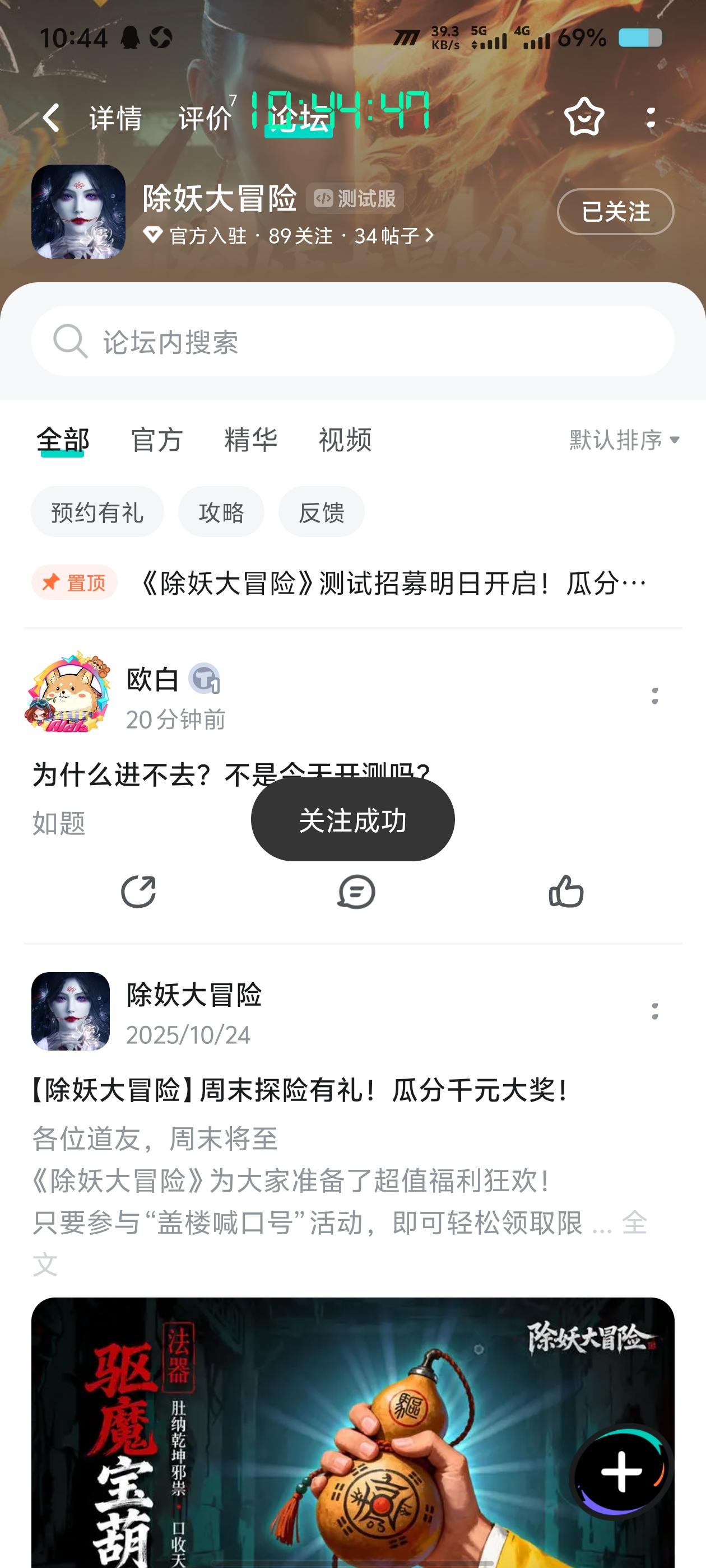
Task: Select the 预约有礼 filter chip
Action: [x=97, y=512]
